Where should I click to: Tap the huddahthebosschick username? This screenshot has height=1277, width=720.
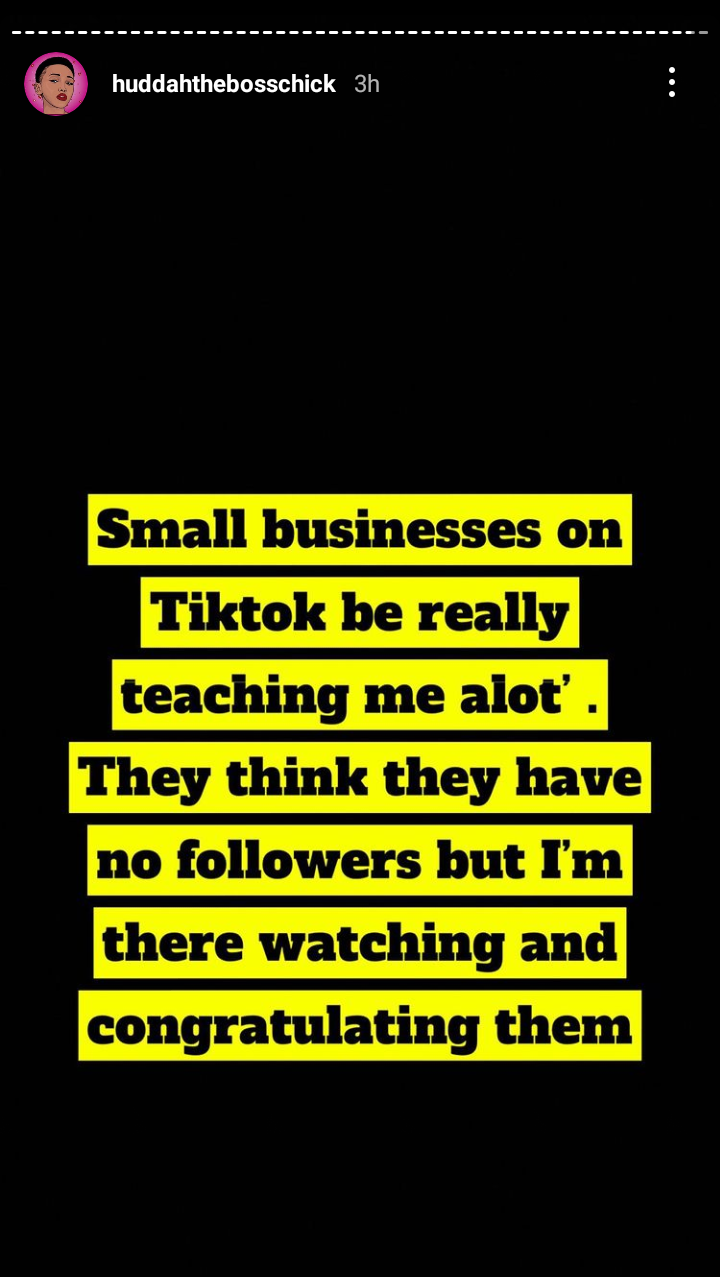(x=224, y=84)
